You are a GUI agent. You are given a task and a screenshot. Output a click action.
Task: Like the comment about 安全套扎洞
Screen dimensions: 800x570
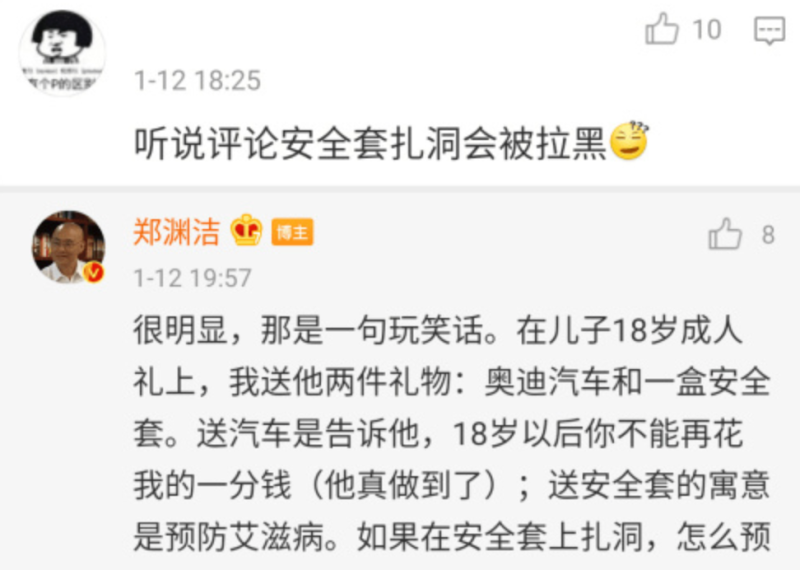pyautogui.click(x=662, y=29)
